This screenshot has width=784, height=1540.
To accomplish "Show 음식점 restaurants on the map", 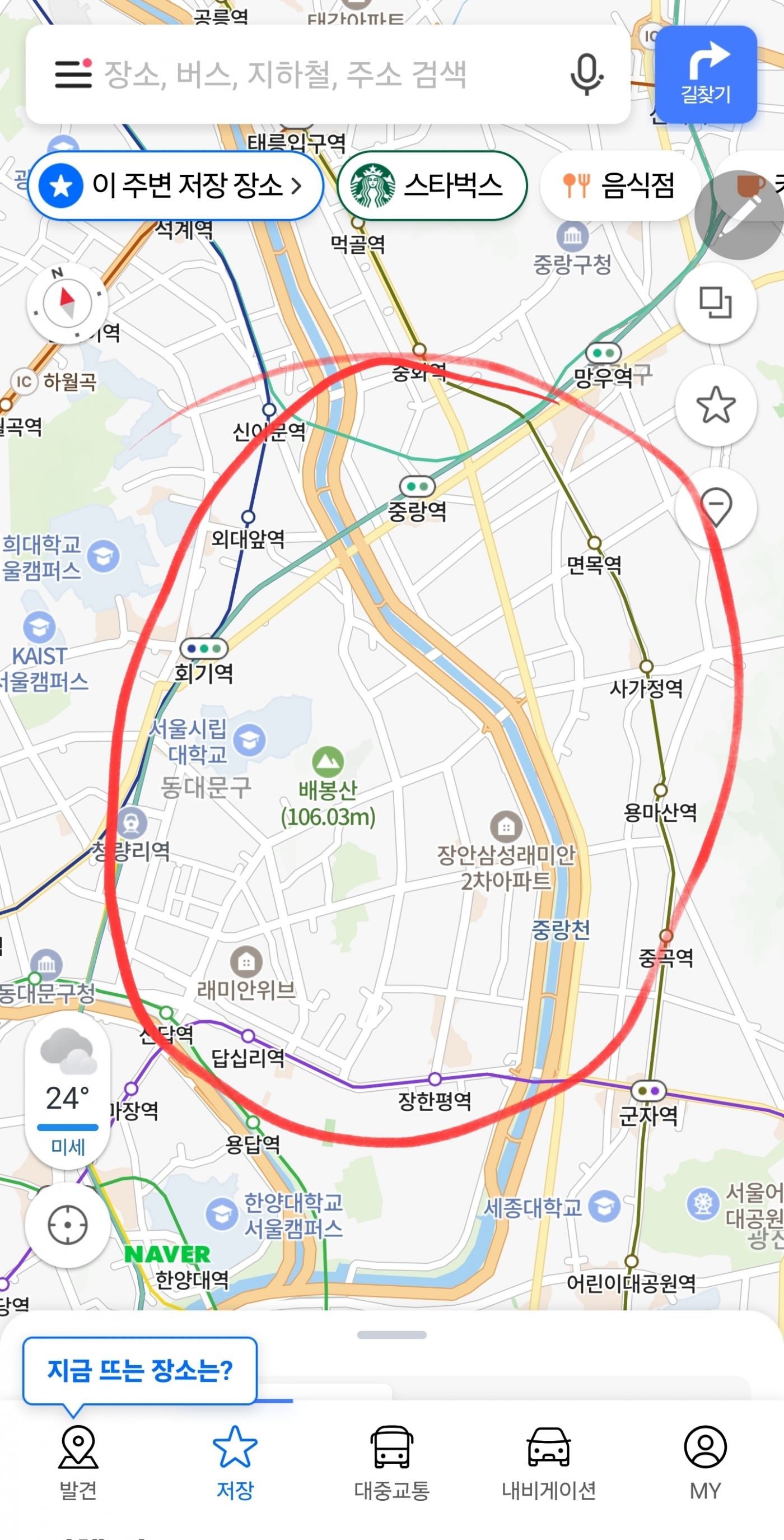I will [x=618, y=185].
